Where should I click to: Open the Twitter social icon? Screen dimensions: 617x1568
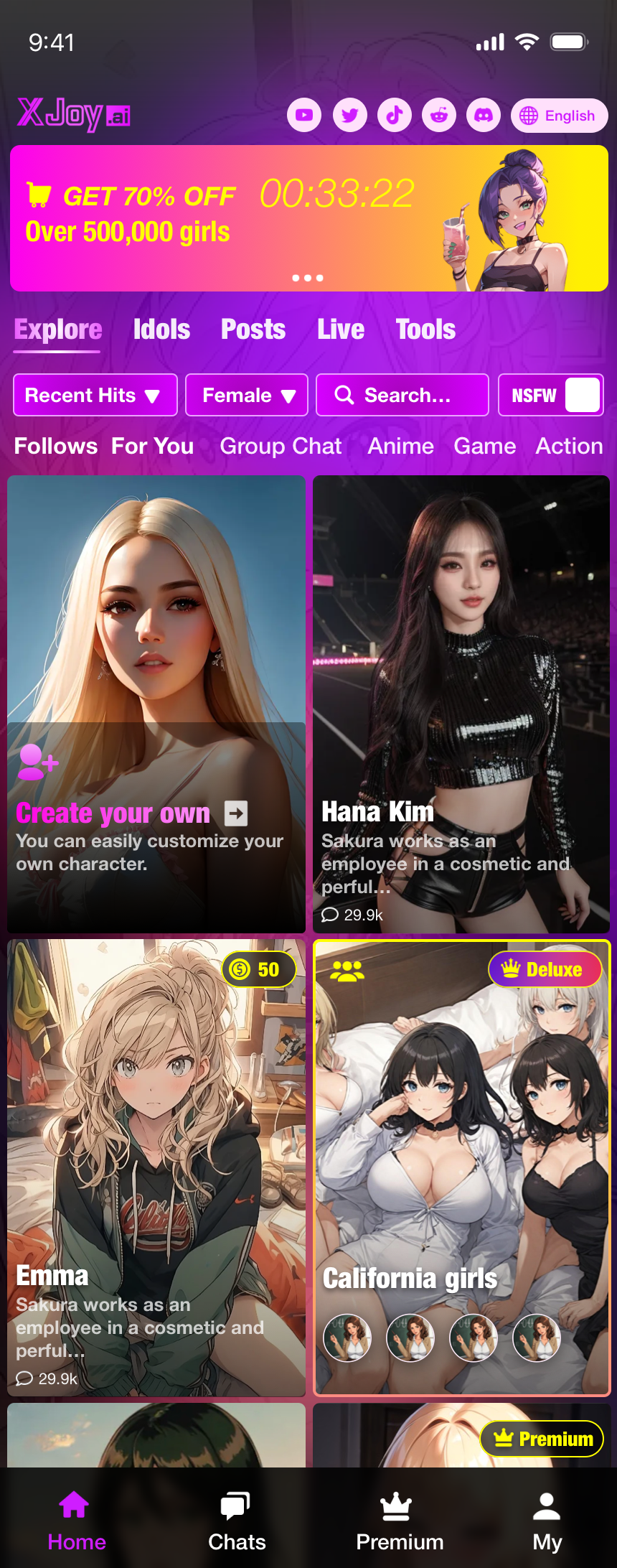[349, 115]
